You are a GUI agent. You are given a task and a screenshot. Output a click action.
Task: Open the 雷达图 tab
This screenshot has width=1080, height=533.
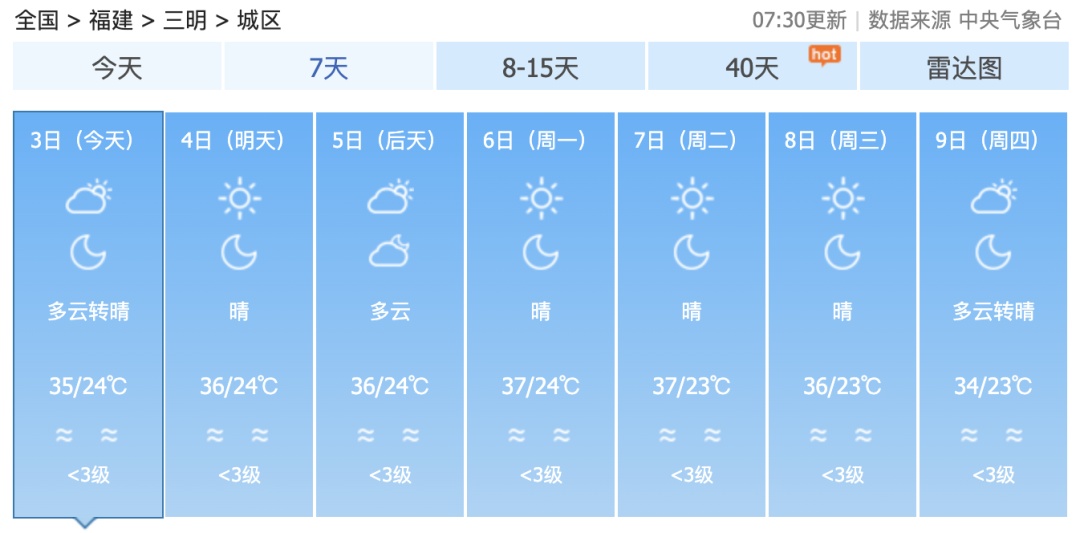coord(964,68)
